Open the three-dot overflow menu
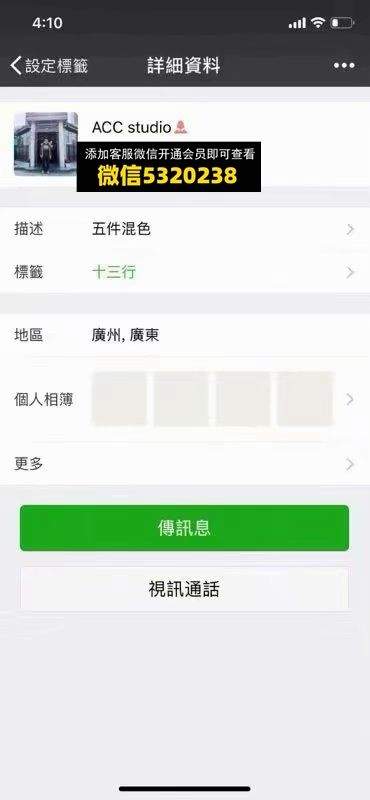This screenshot has height=800, width=370. 344,66
